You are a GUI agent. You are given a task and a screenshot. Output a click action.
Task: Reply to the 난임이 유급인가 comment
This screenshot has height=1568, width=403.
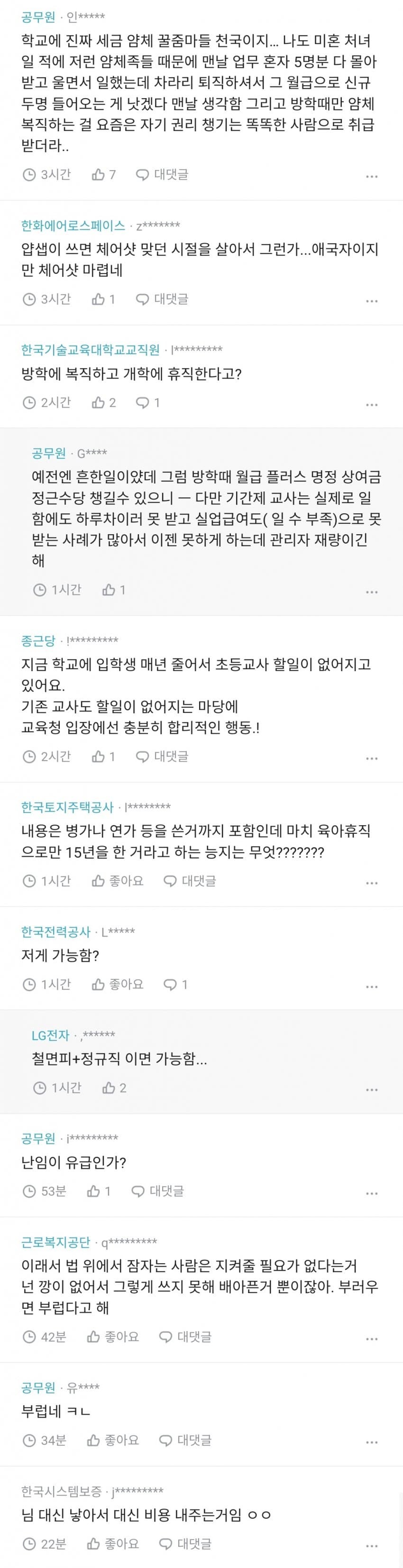158,1191
